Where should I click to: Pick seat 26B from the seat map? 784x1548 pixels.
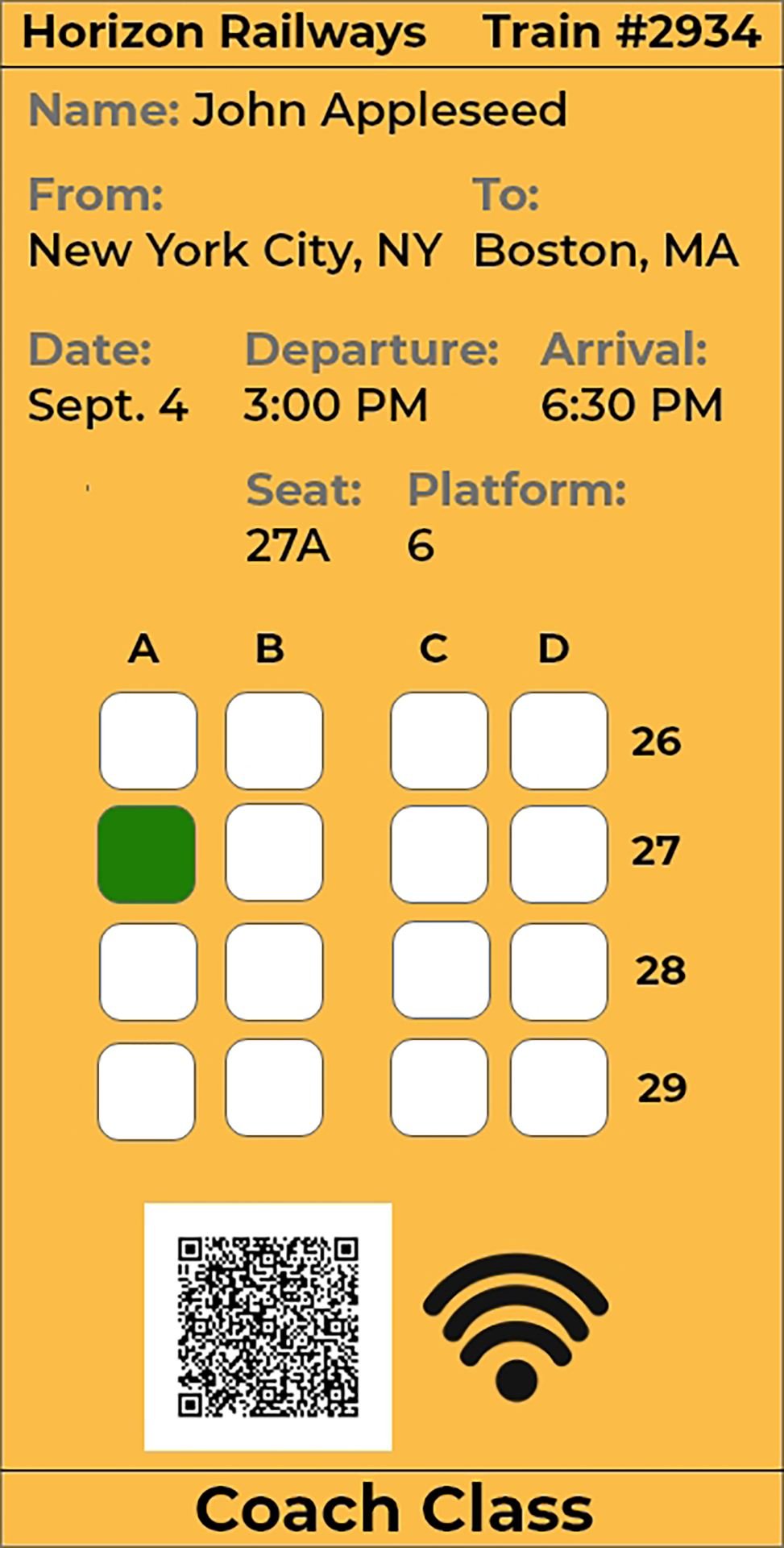274,742
